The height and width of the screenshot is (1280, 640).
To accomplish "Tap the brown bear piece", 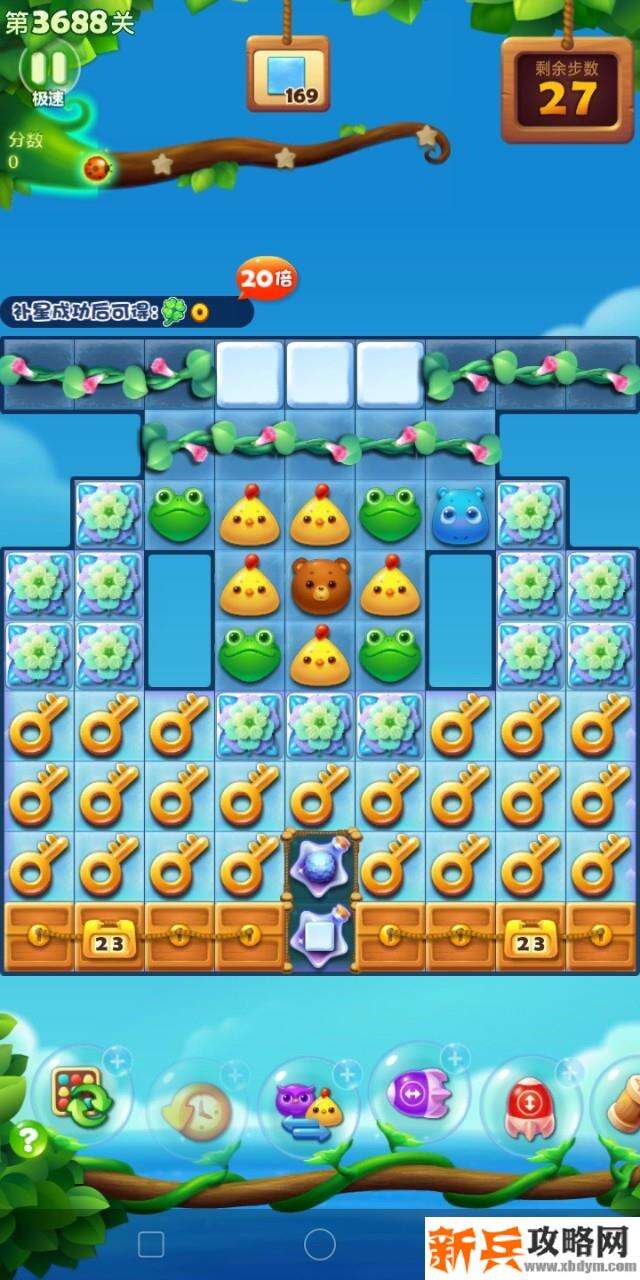I will (320, 585).
